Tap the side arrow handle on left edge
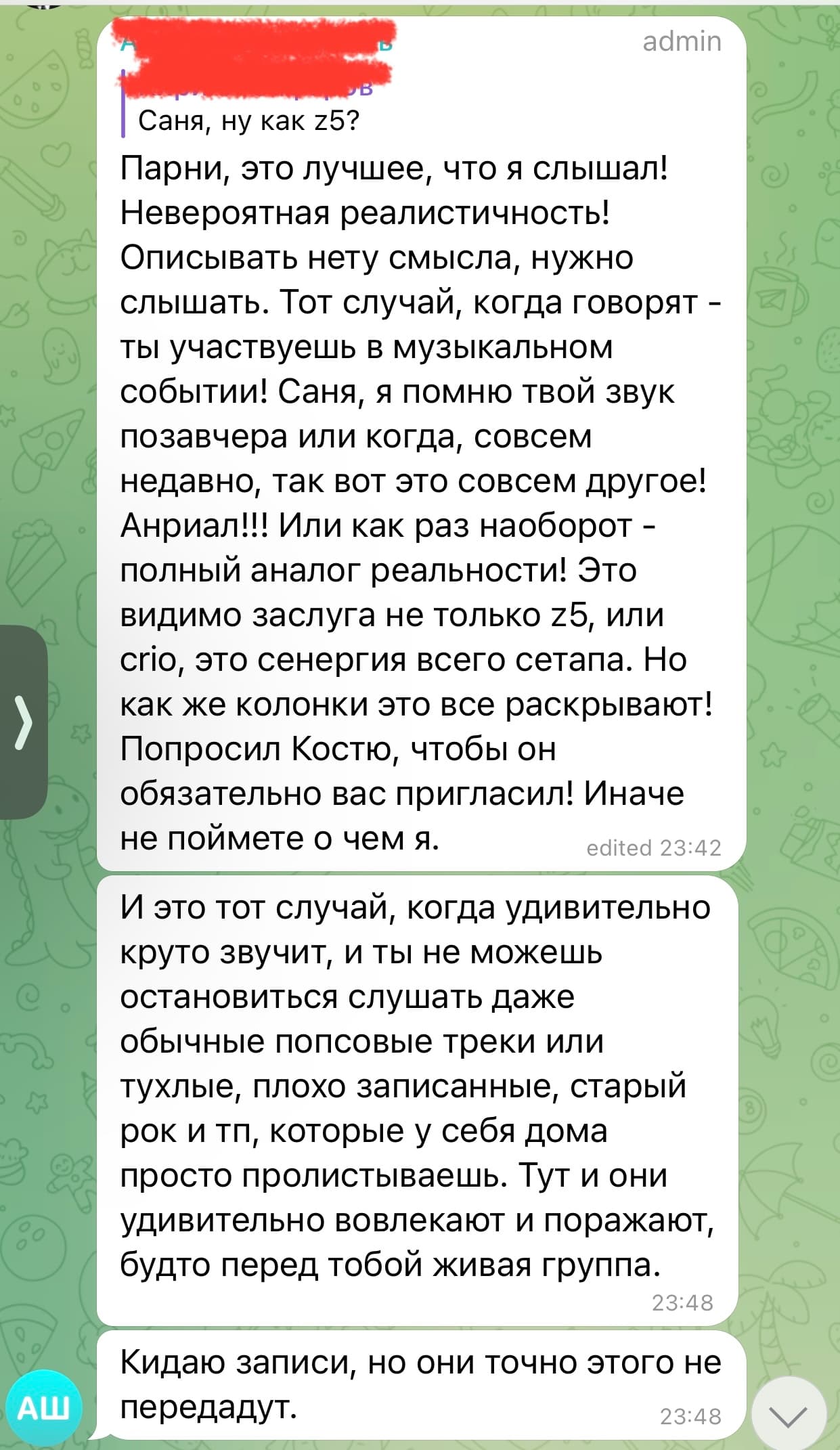Image resolution: width=840 pixels, height=1450 pixels. [23, 722]
